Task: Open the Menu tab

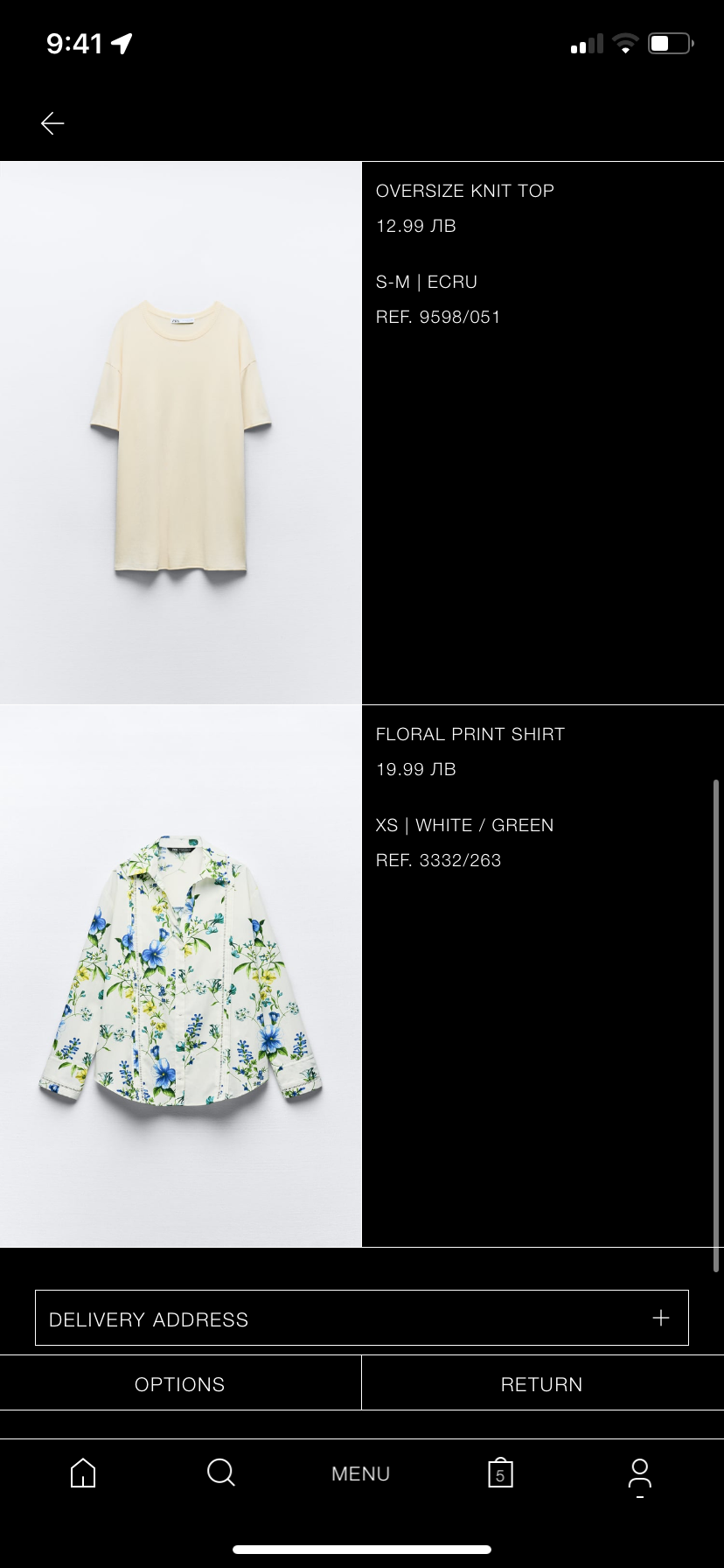Action: pyautogui.click(x=360, y=1474)
